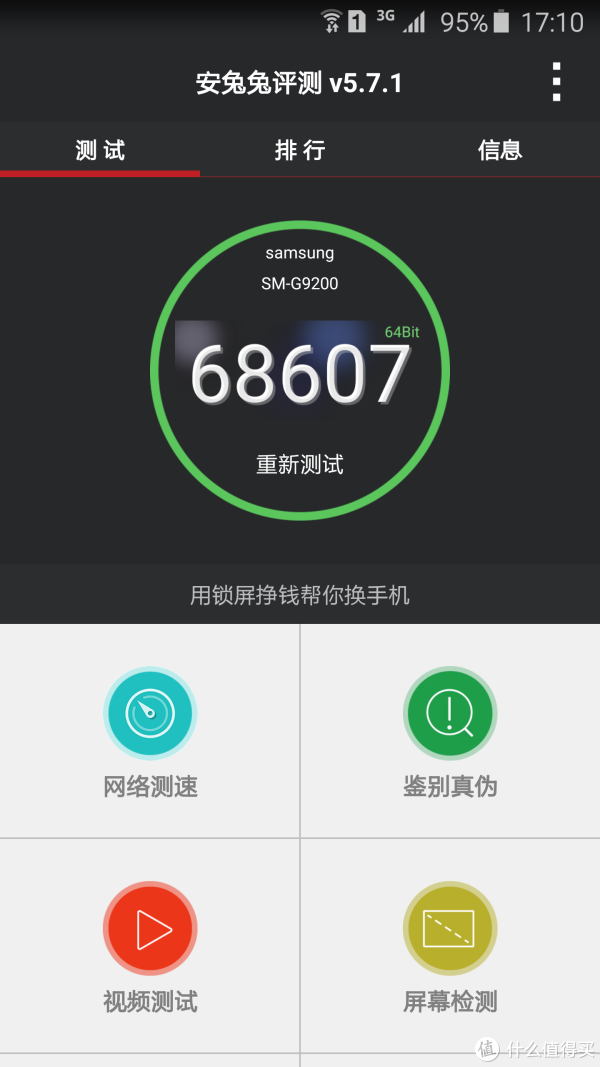
Task: Switch to the 排行 tab
Action: (x=300, y=150)
